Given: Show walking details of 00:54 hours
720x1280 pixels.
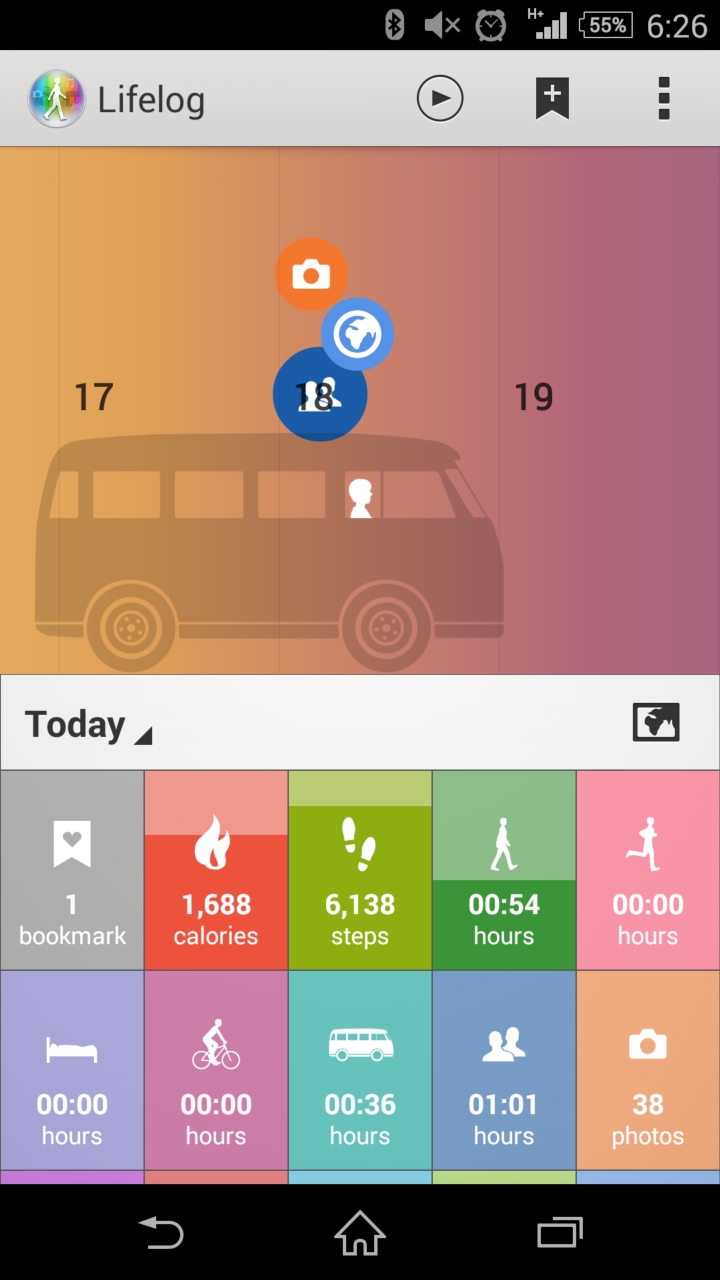Looking at the screenshot, I should [504, 870].
